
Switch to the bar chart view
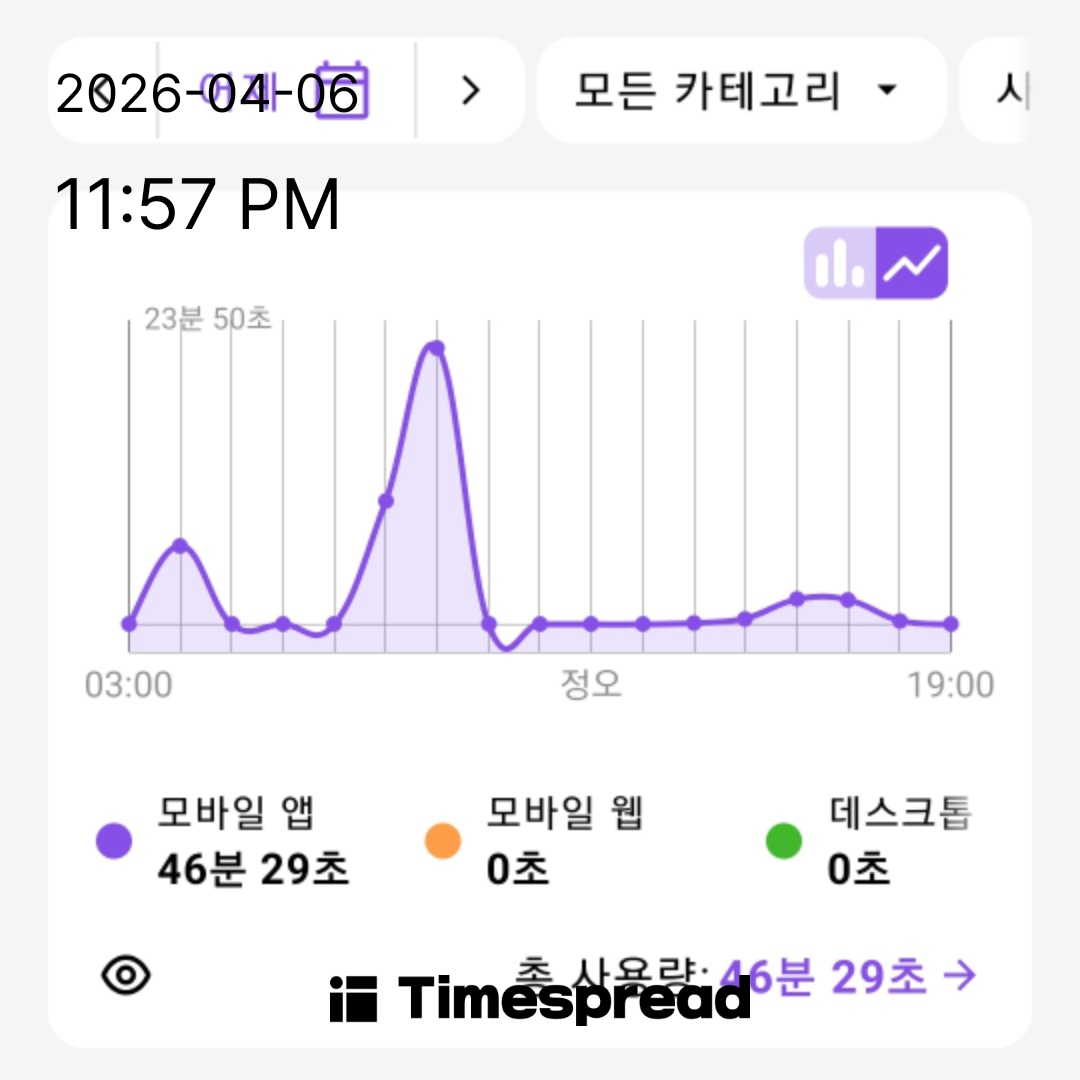click(x=840, y=263)
